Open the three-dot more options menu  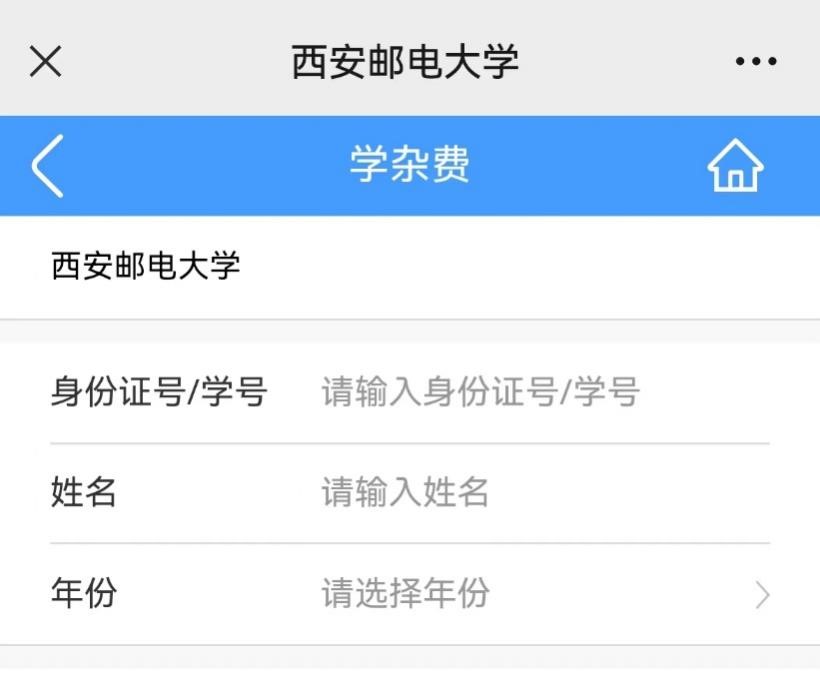(x=755, y=62)
